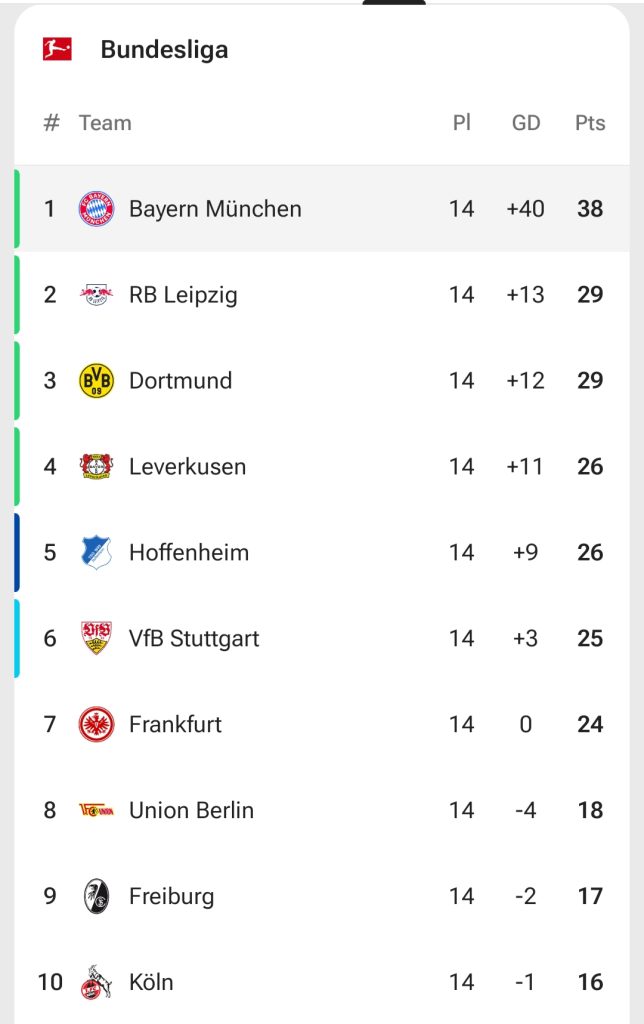The width and height of the screenshot is (644, 1024).
Task: Open the Bayern München team row
Action: (x=215, y=209)
